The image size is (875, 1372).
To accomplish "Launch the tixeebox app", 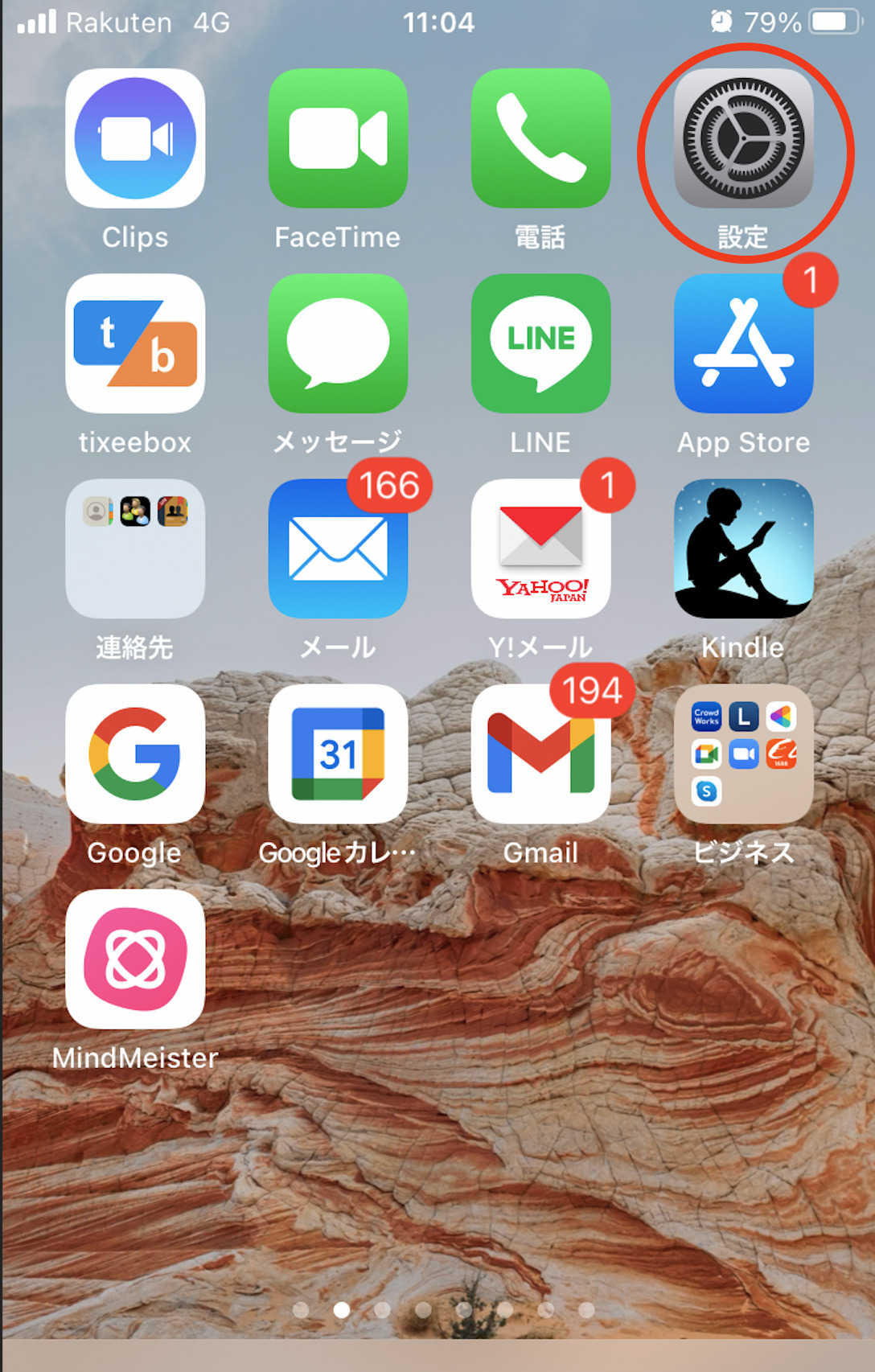I will point(135,343).
